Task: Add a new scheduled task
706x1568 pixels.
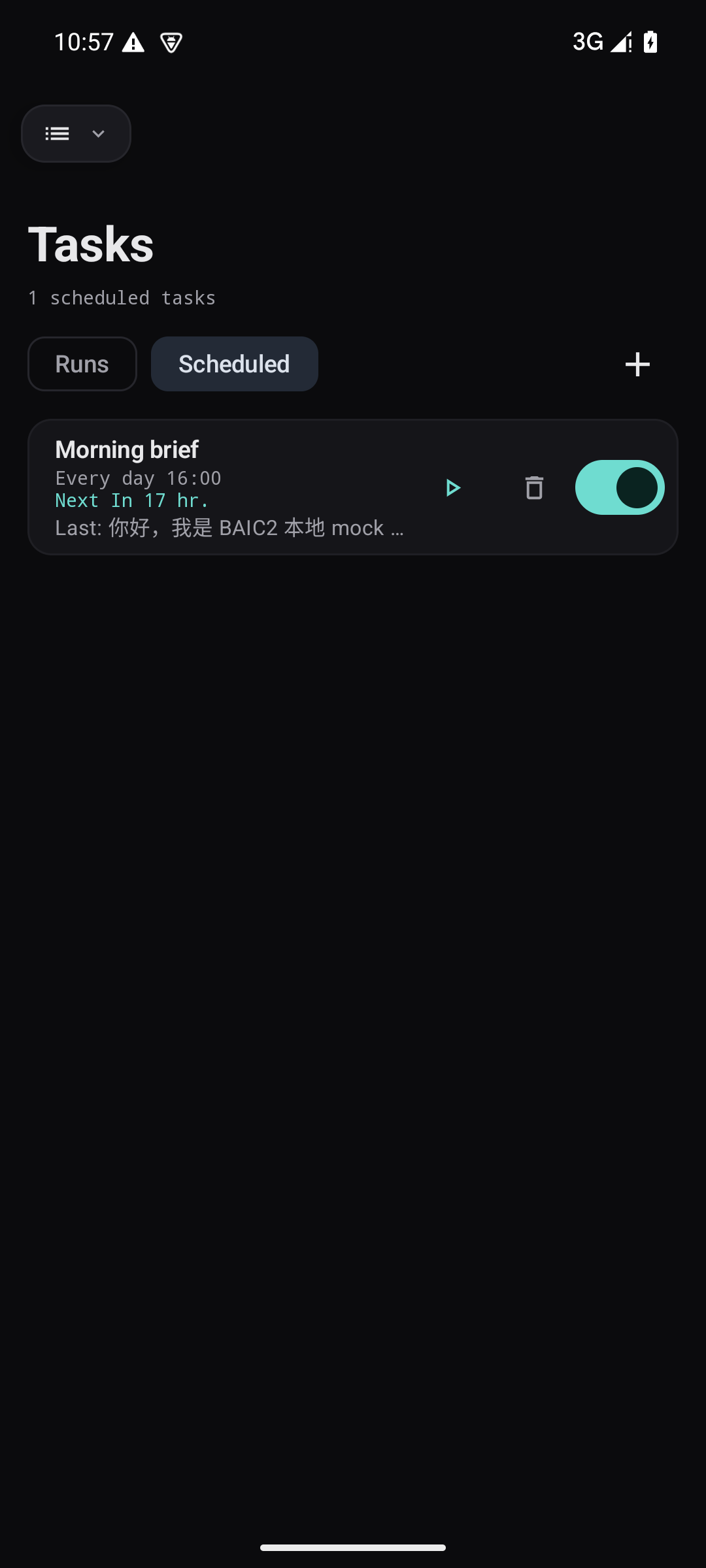Action: point(637,364)
